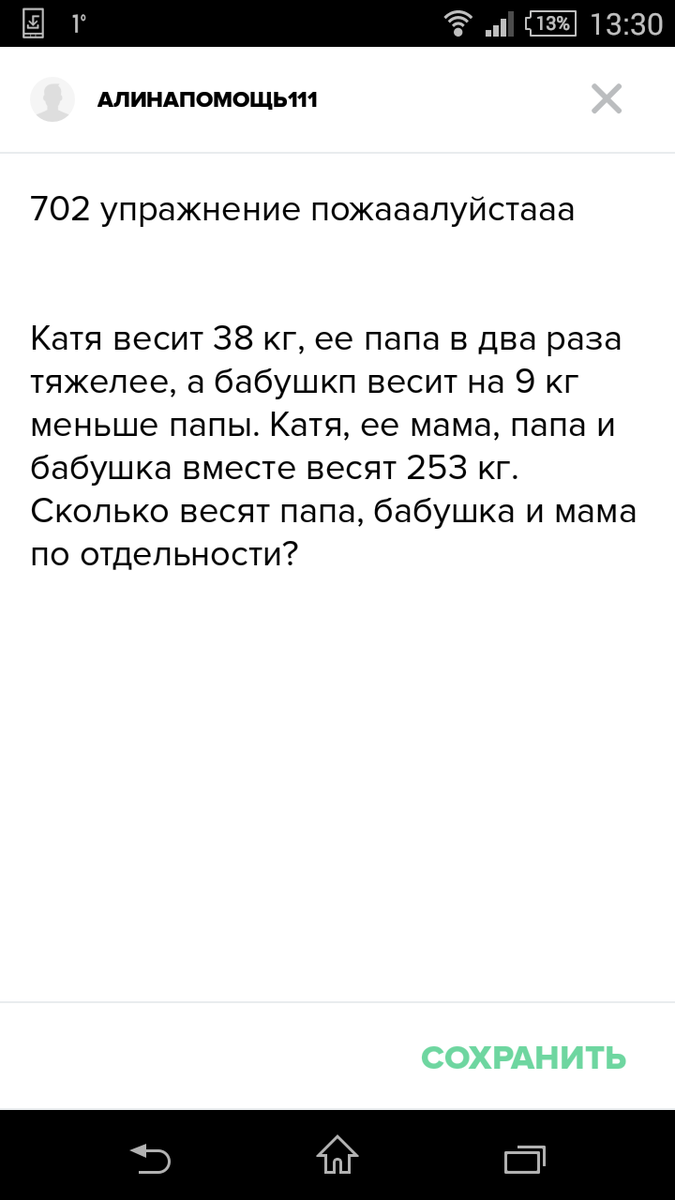Viewport: 675px width, 1200px height.
Task: Open the recent apps overview
Action: tap(524, 1158)
